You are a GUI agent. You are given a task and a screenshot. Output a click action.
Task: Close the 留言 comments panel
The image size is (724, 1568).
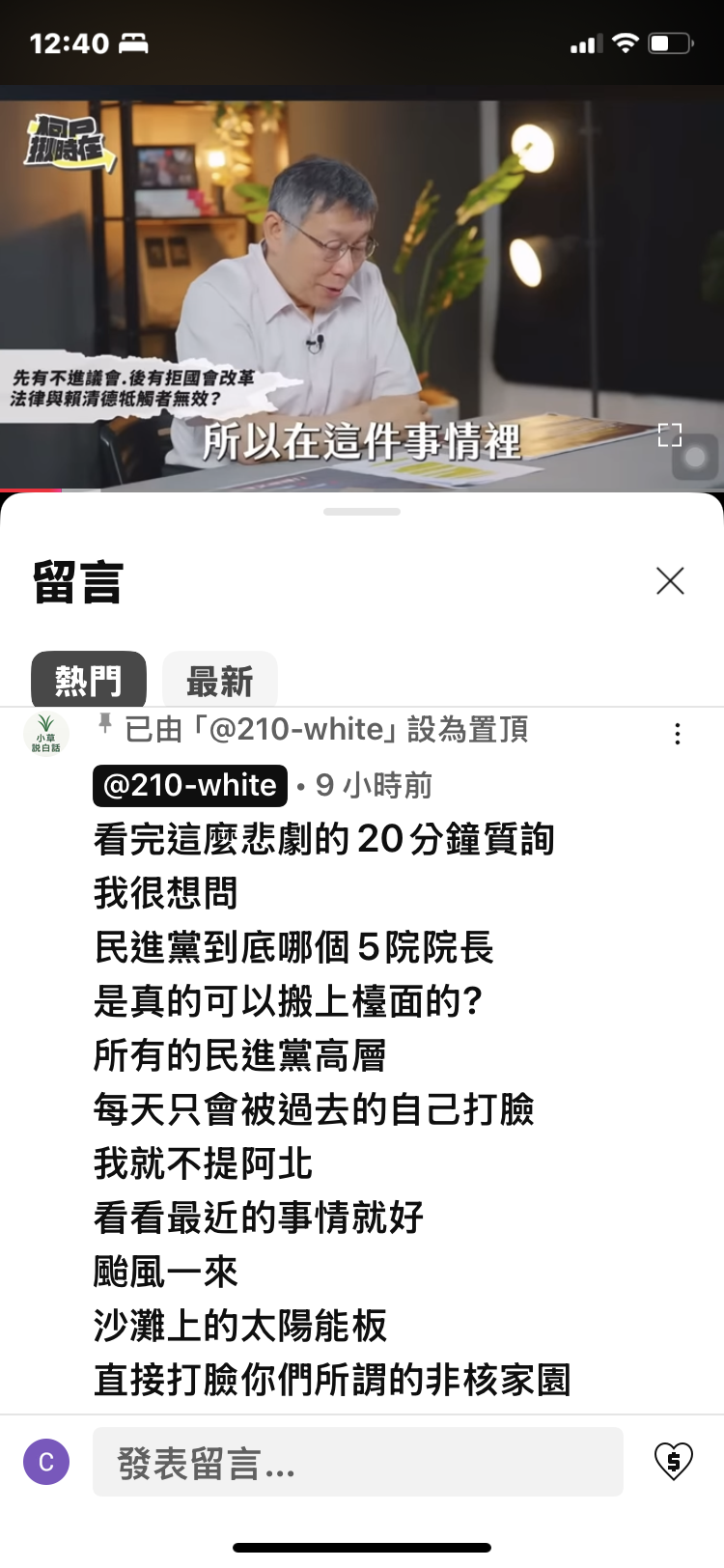point(669,581)
